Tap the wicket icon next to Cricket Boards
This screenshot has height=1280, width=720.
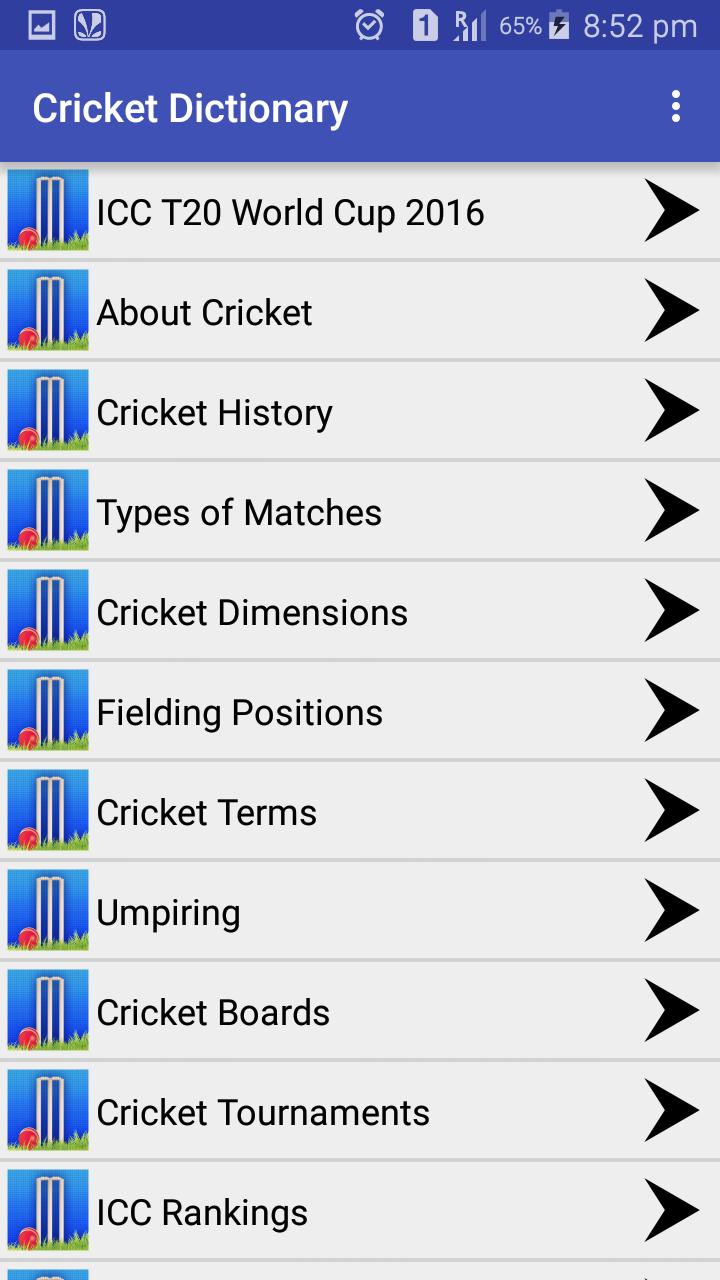point(47,1011)
